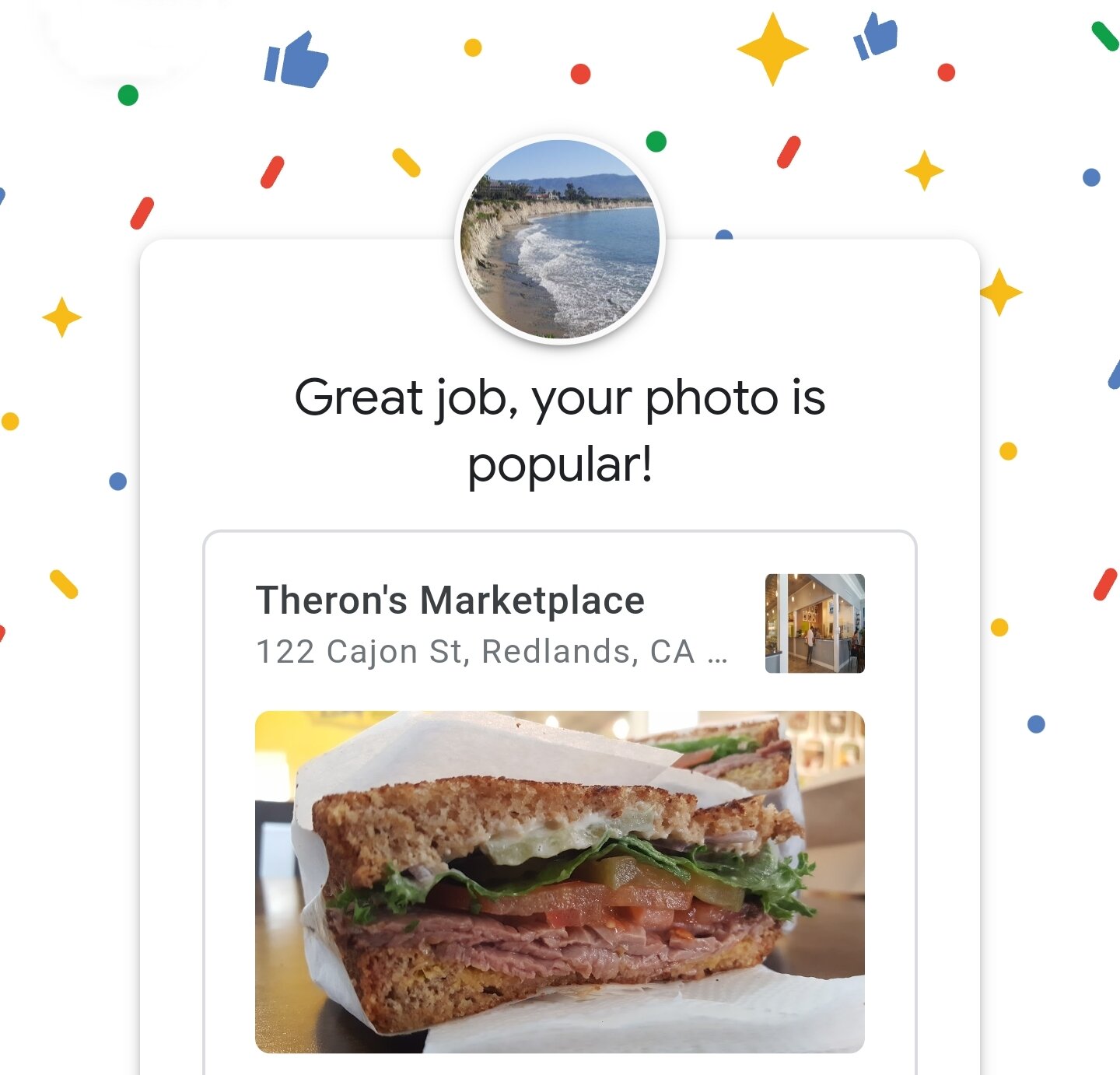Open the Theron's Marketplace place listing
This screenshot has height=1075, width=1120.
(450, 601)
